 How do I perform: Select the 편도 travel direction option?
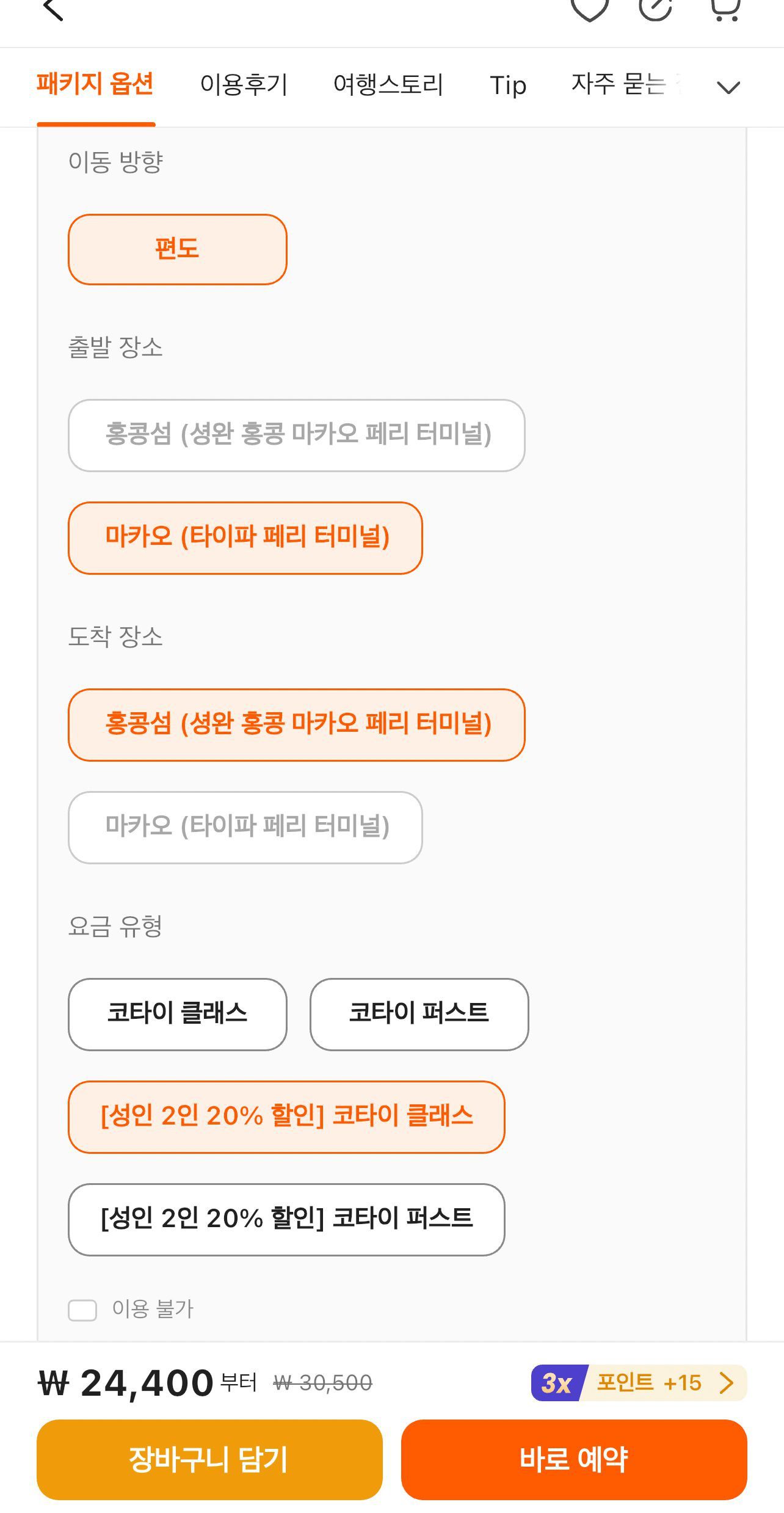[176, 249]
